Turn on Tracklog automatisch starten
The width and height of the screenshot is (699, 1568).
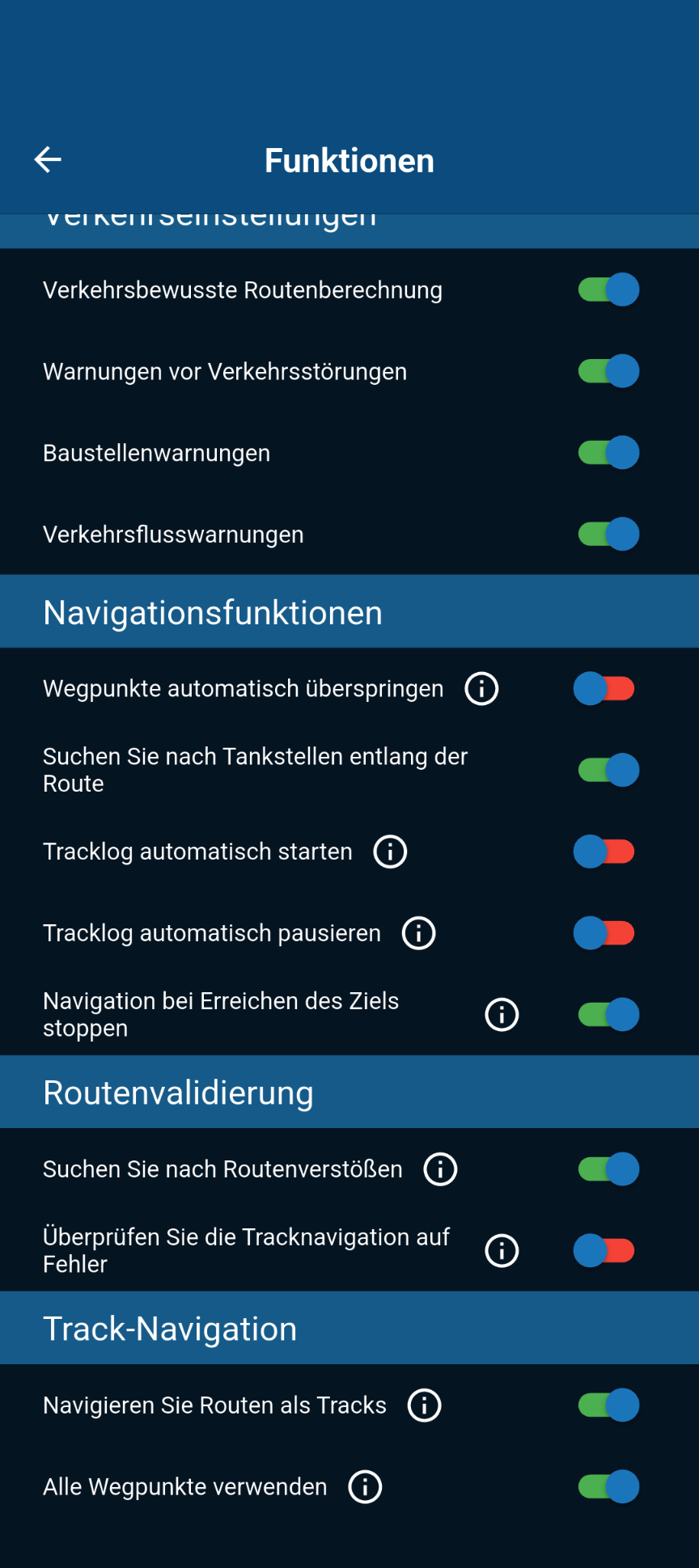pyautogui.click(x=604, y=852)
